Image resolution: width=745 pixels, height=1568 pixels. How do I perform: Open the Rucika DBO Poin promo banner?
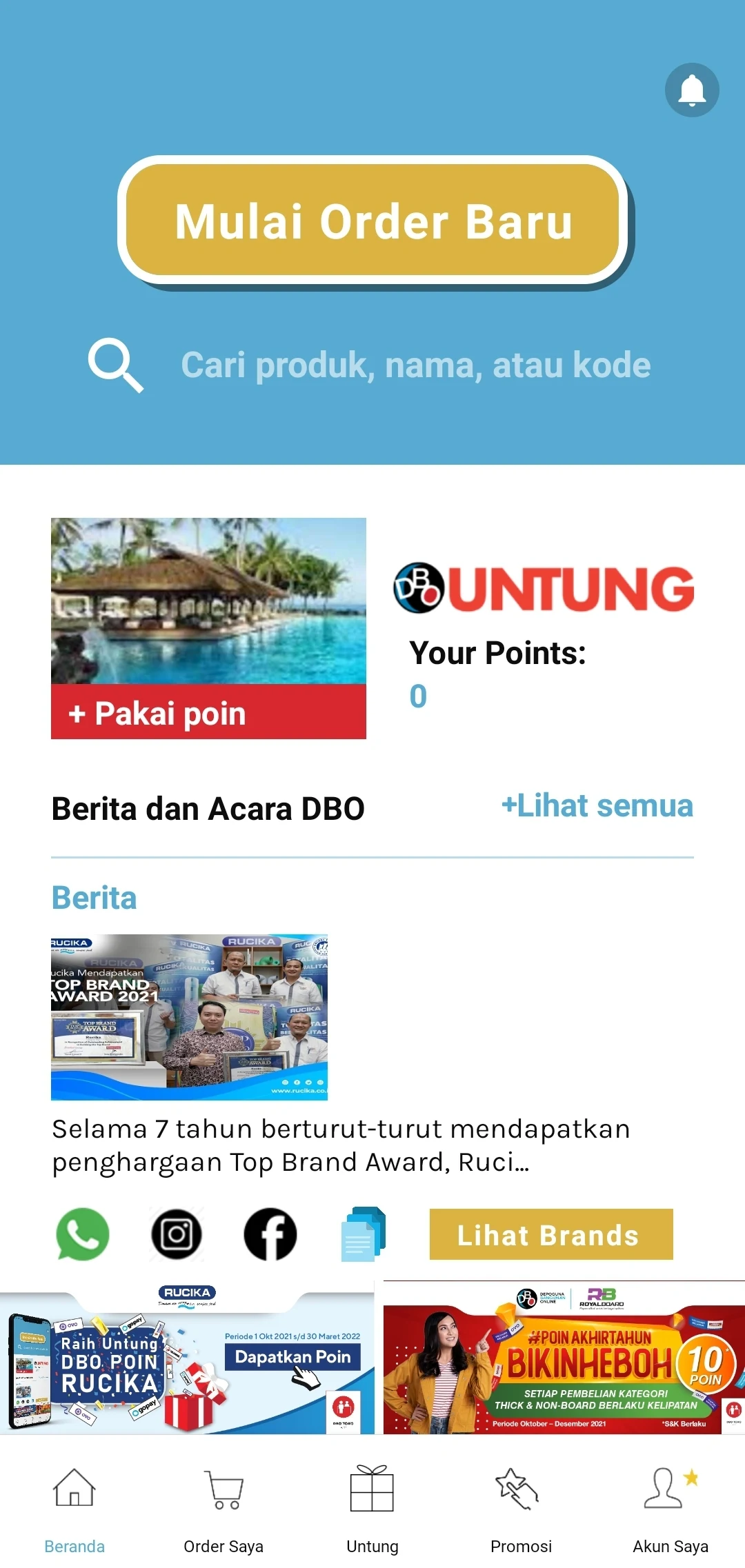point(187,1358)
